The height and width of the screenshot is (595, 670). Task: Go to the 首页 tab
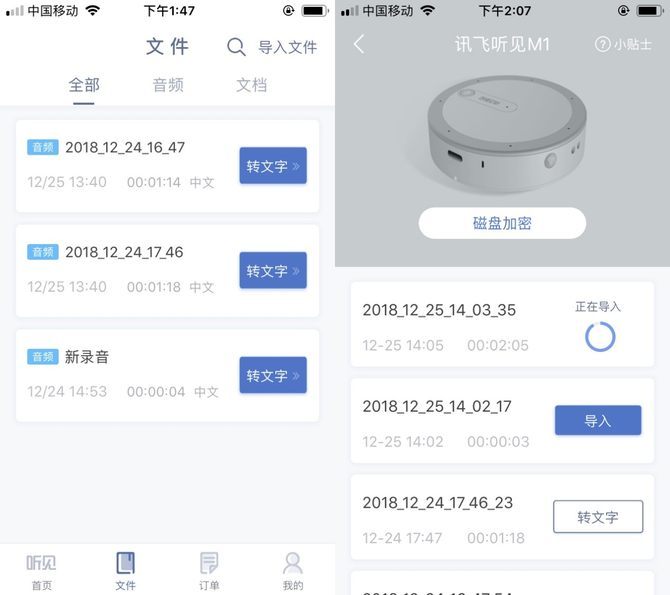(x=41, y=571)
